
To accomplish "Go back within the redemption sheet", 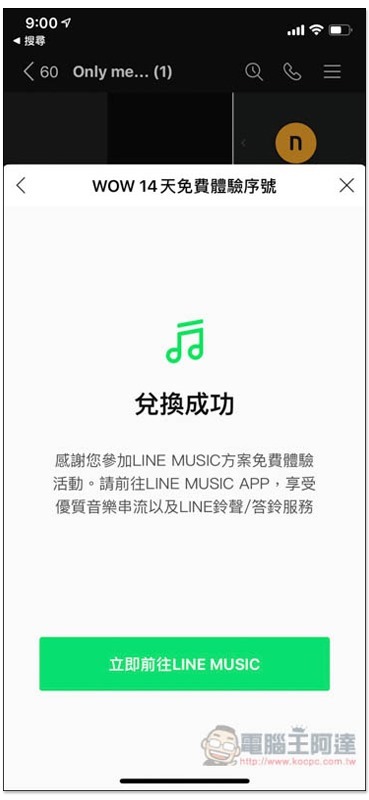I will pos(21,186).
